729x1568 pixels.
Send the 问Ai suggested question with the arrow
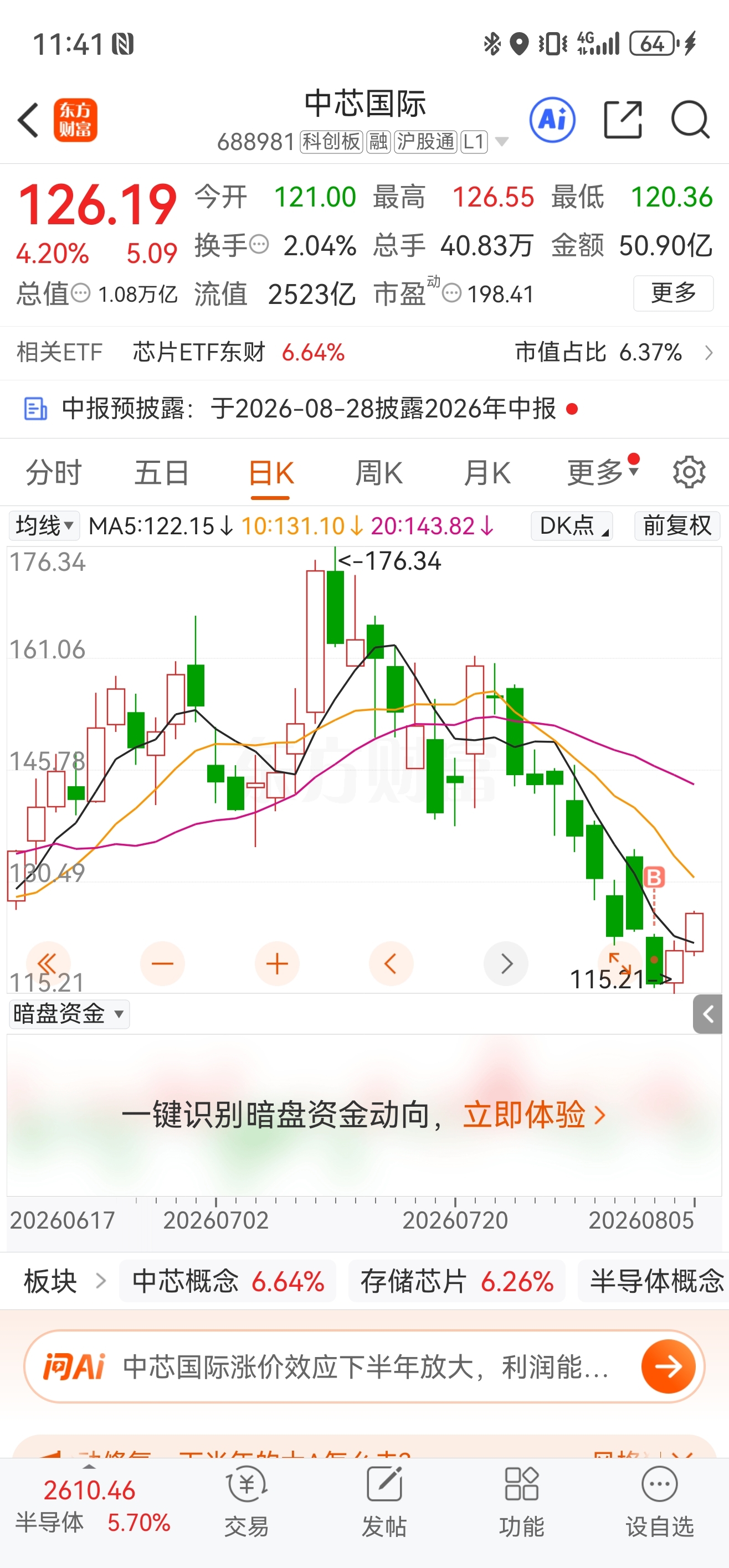click(x=668, y=1366)
